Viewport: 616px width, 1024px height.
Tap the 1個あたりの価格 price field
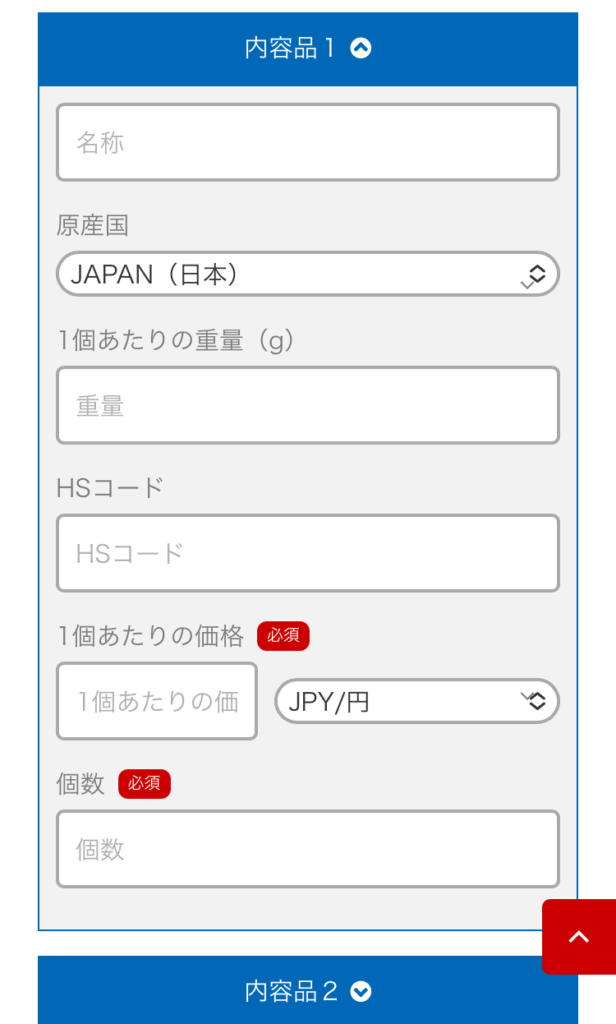pos(157,701)
